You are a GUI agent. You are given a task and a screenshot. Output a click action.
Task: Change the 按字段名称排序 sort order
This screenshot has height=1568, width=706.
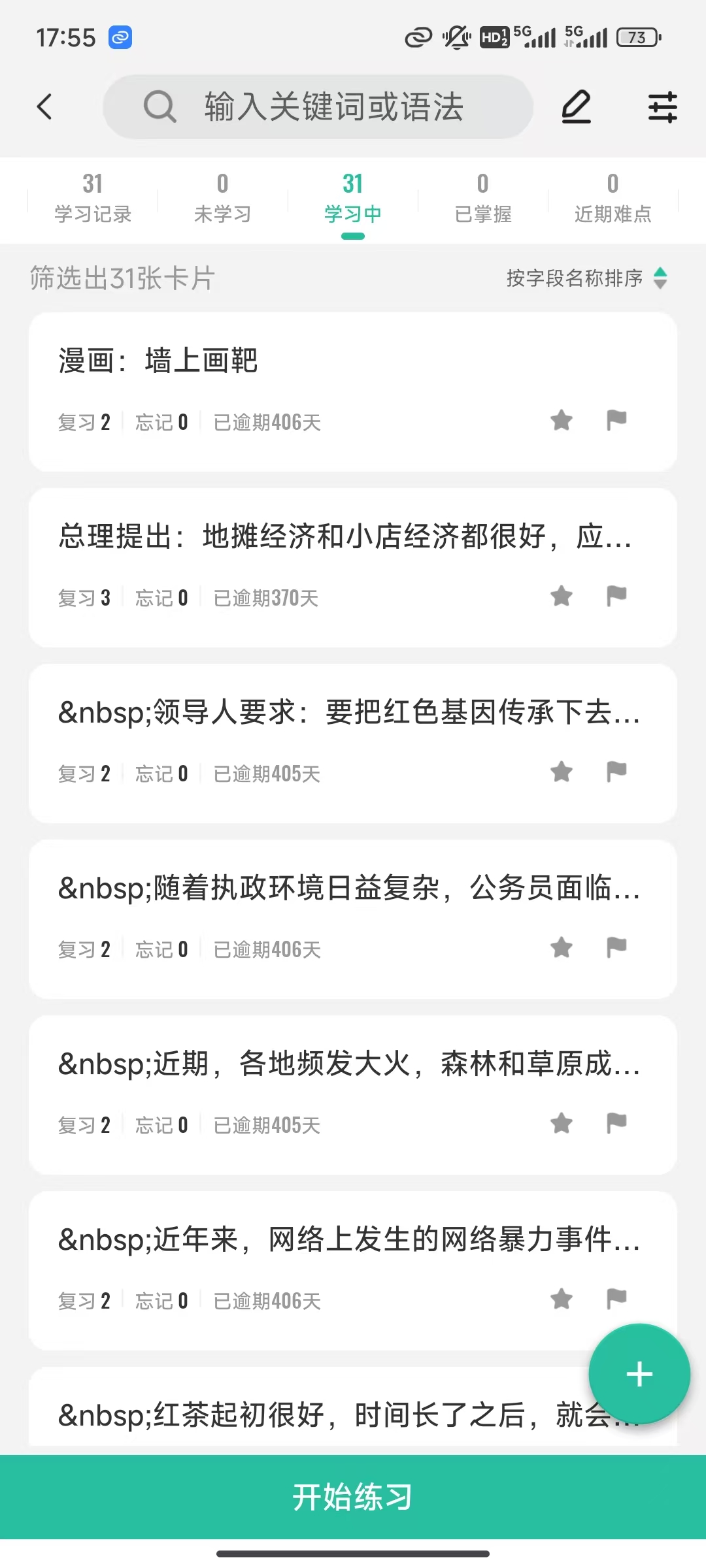[586, 278]
